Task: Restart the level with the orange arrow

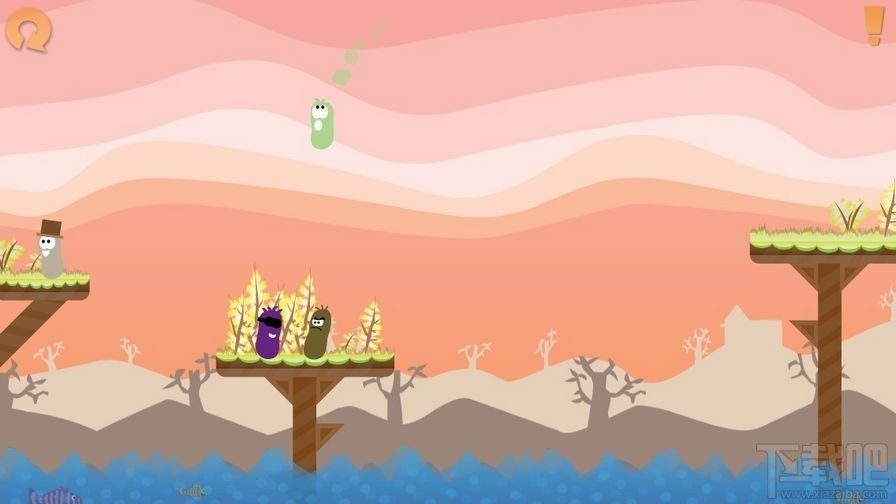Action: 27,29
